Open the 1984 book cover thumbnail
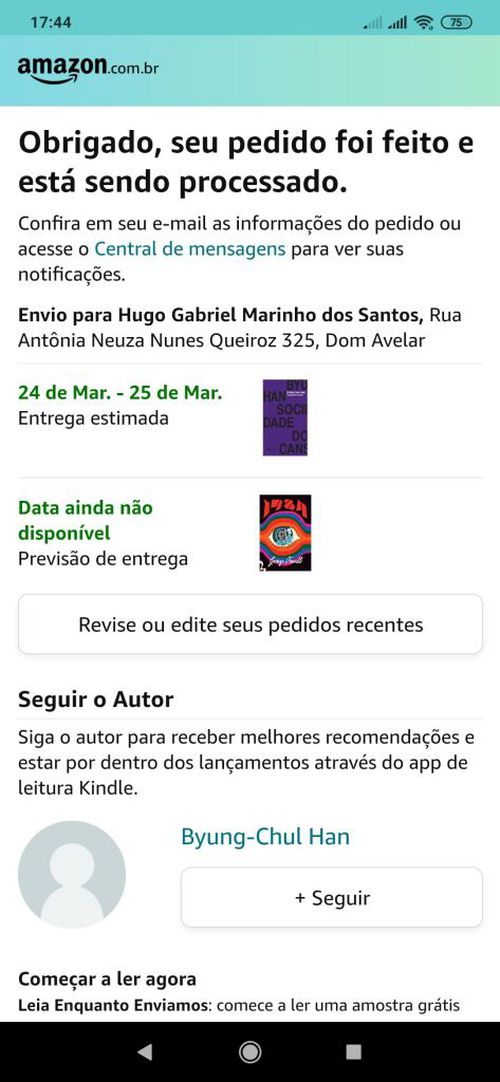Screen dimensions: 500x1082 tap(285, 532)
